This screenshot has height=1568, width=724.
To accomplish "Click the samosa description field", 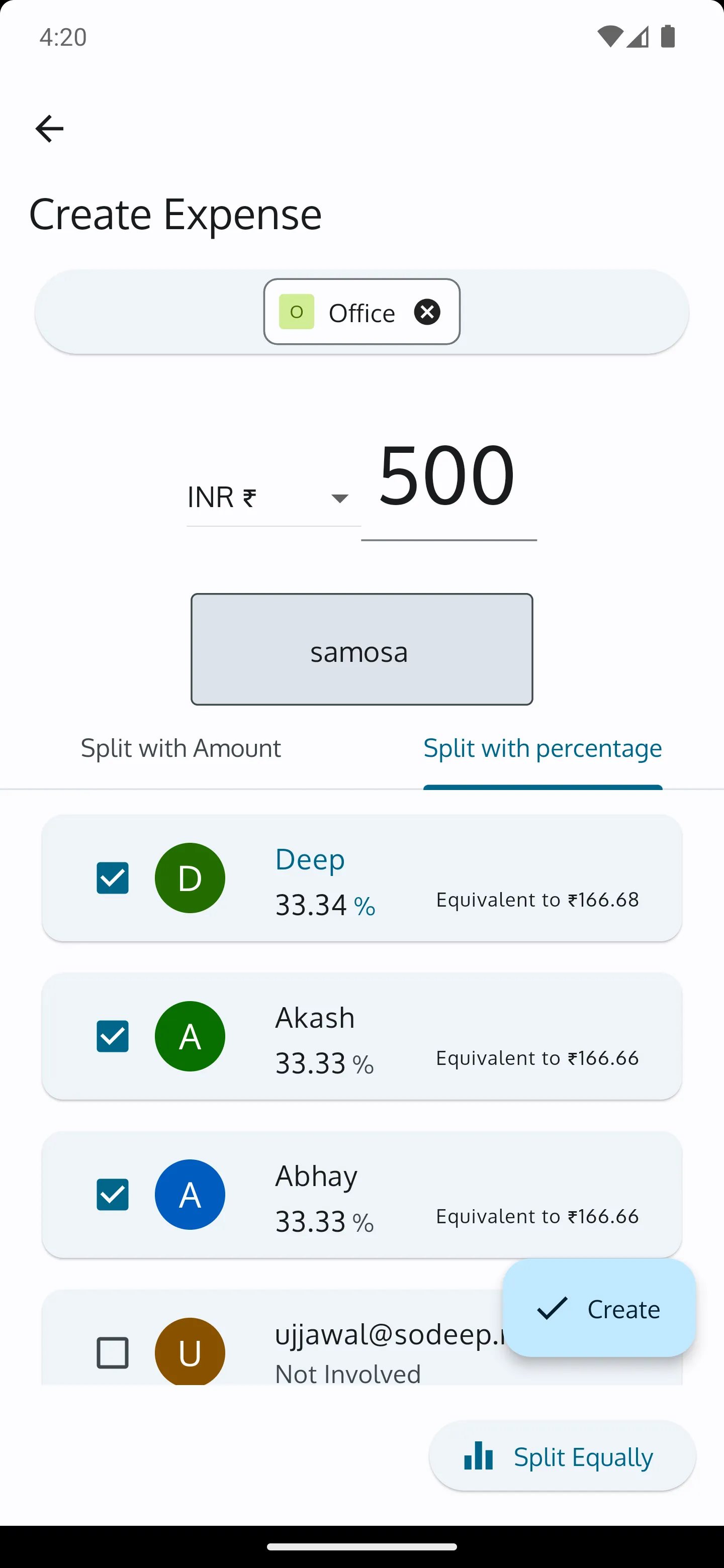I will click(x=361, y=649).
